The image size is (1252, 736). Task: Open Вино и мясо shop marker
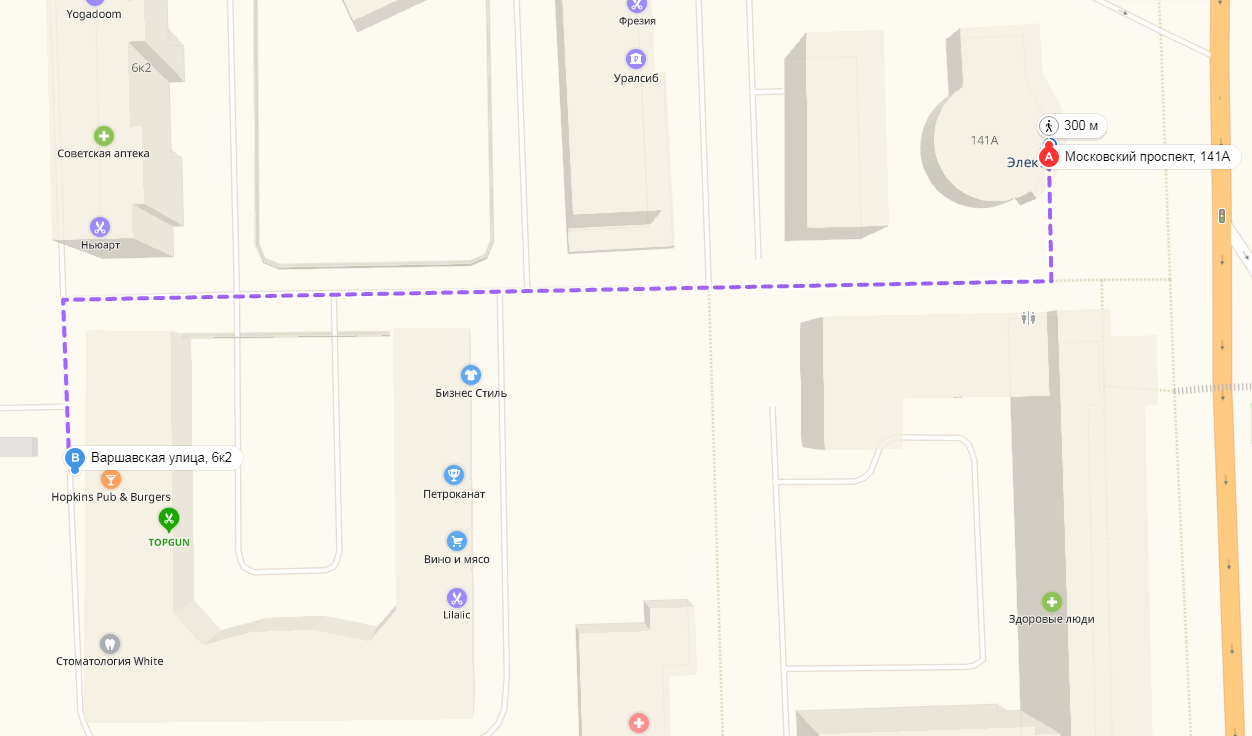tap(457, 541)
